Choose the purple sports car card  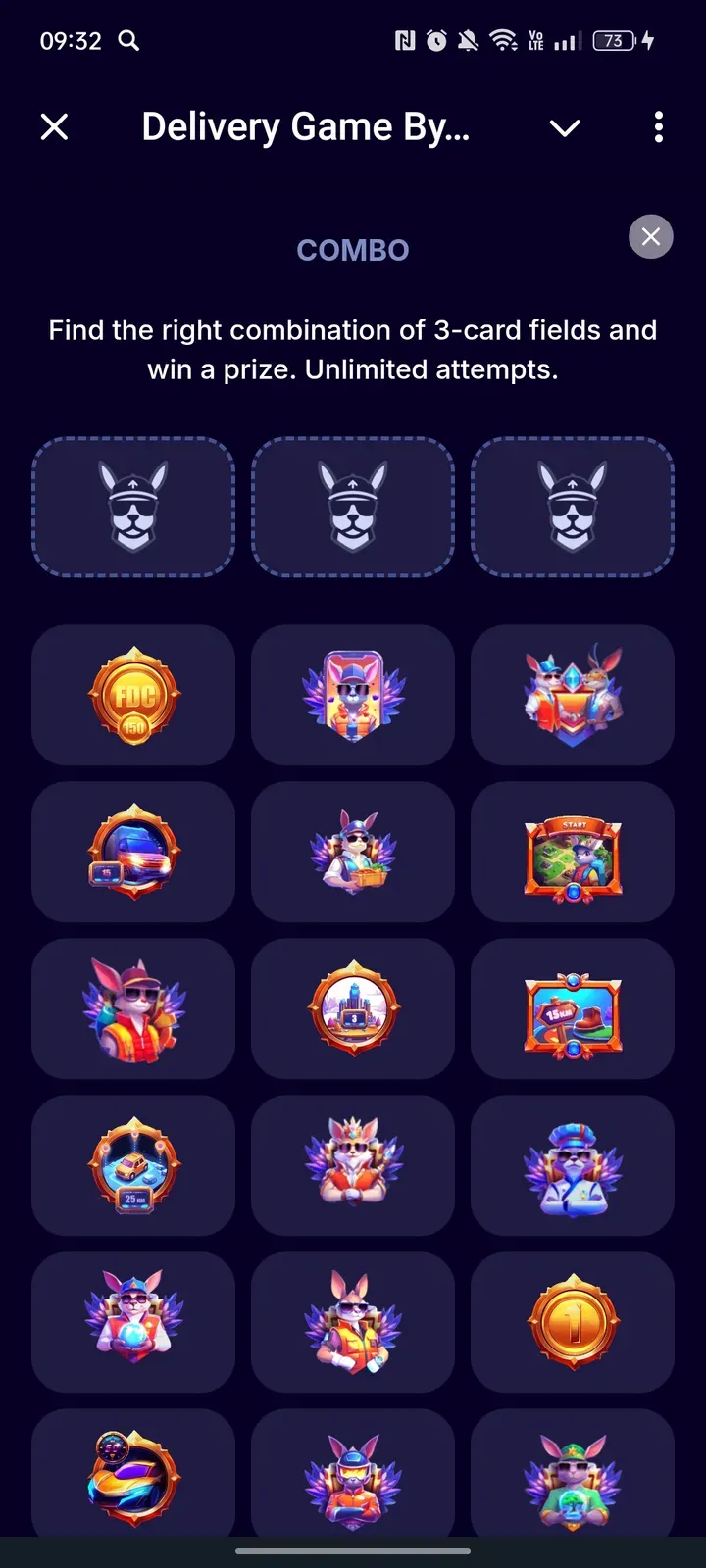pos(133,1475)
